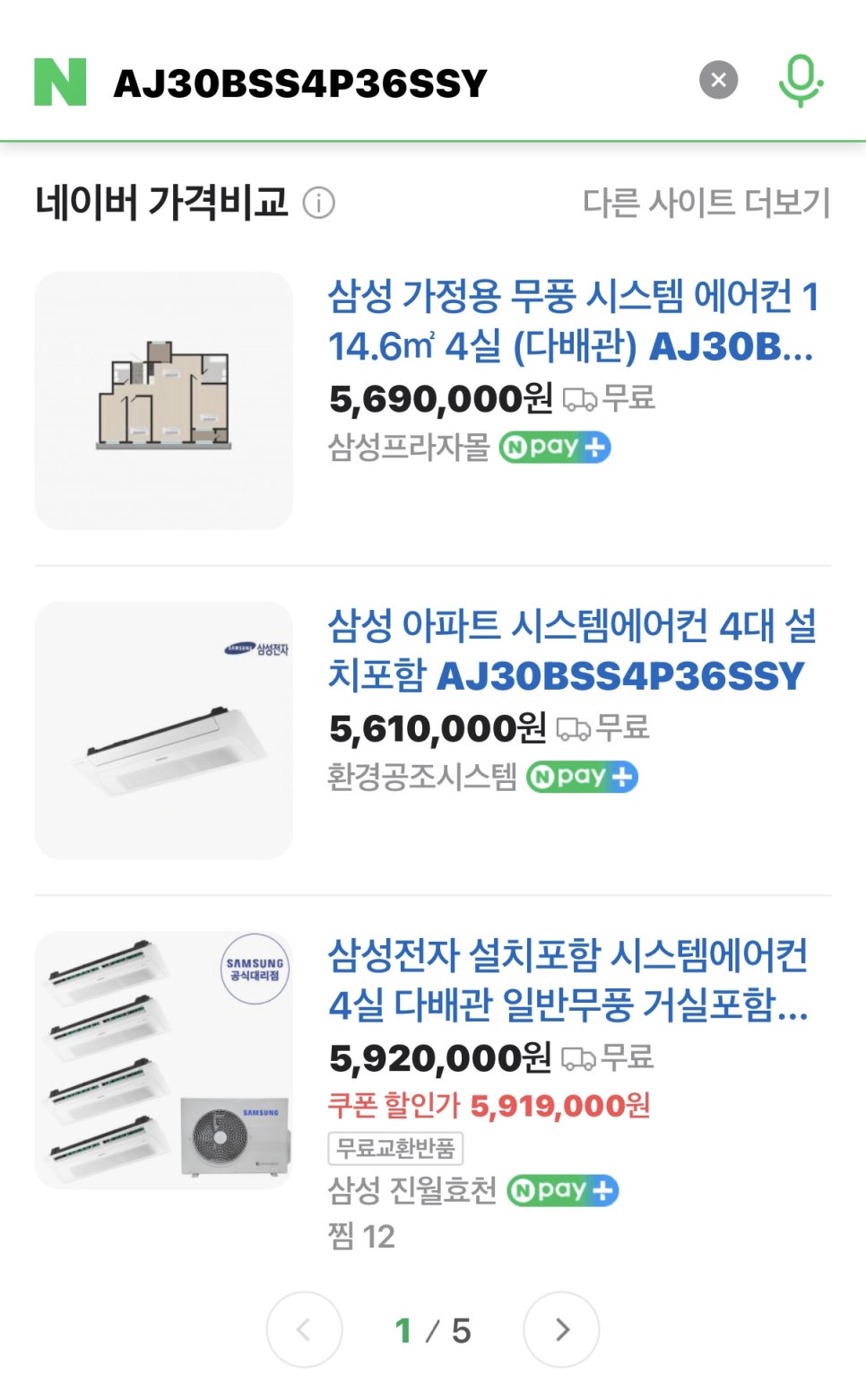Open 다른 사이트 더보기 link
The height and width of the screenshot is (1400, 866).
706,203
